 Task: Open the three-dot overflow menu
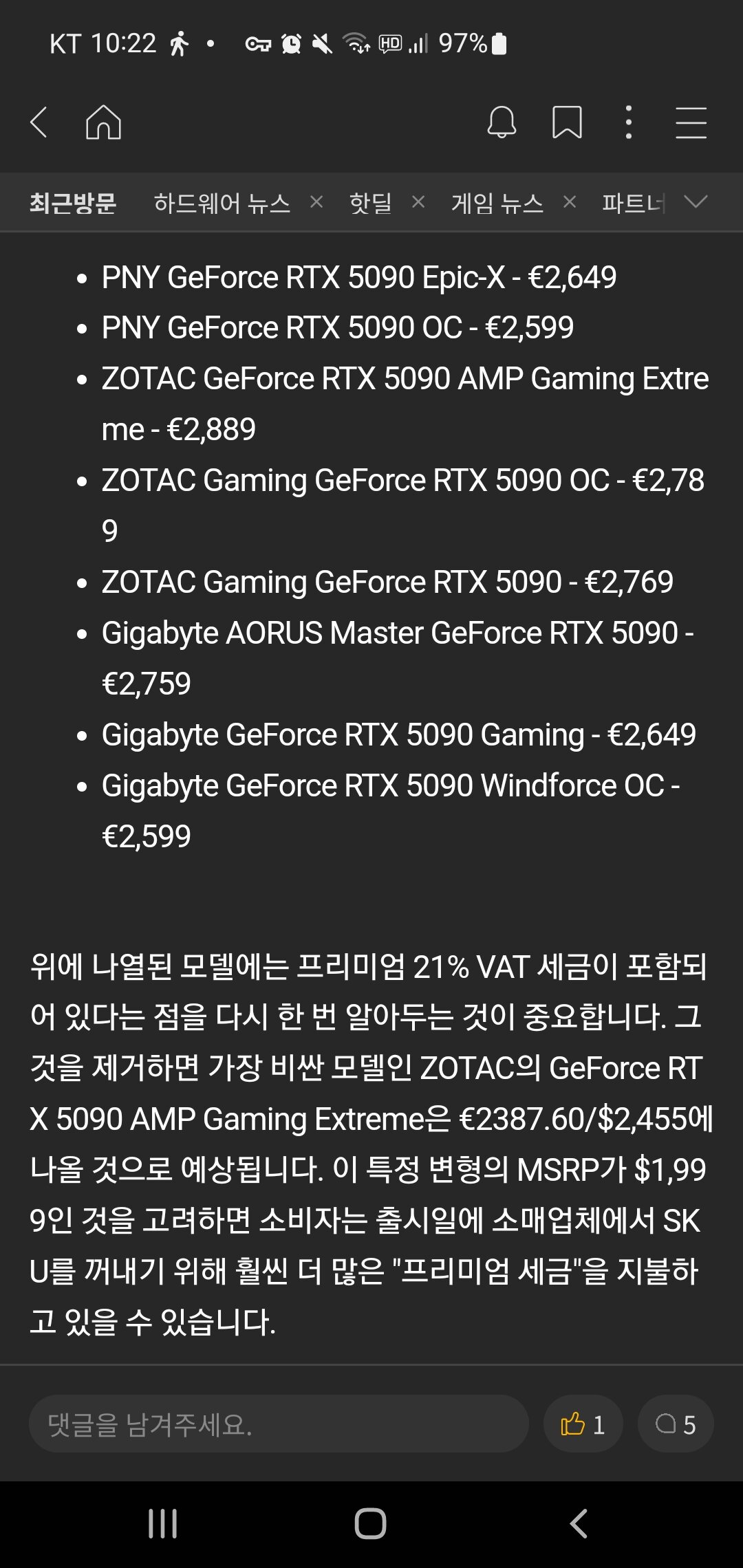(628, 122)
